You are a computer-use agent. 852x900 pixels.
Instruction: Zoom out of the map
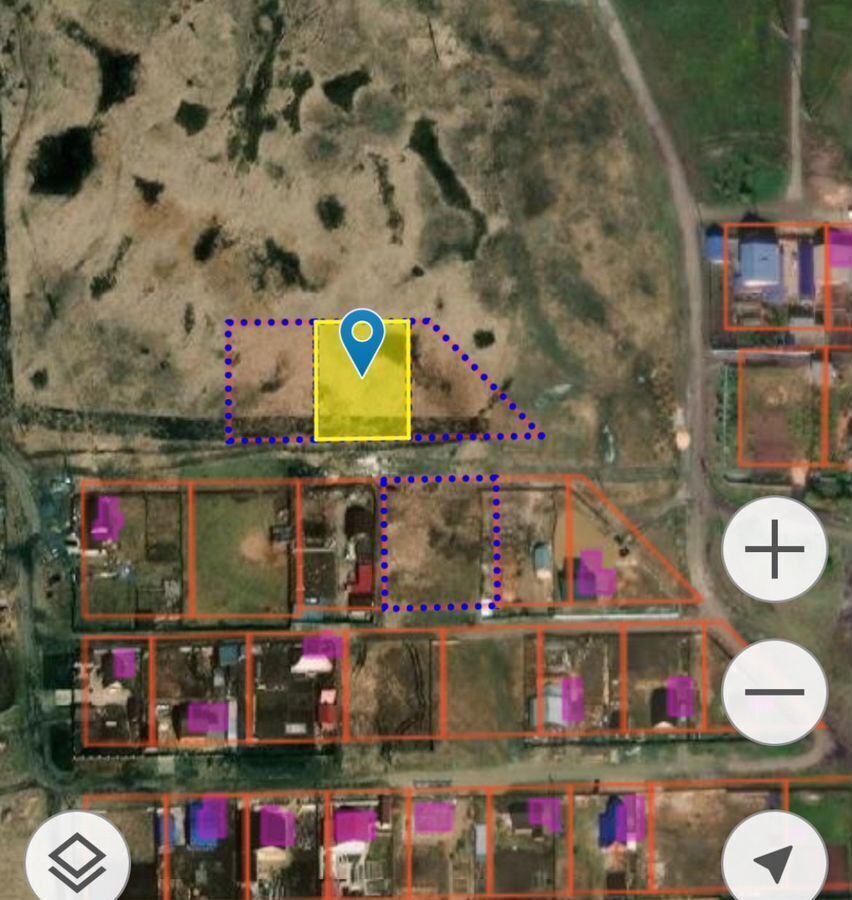pos(774,692)
